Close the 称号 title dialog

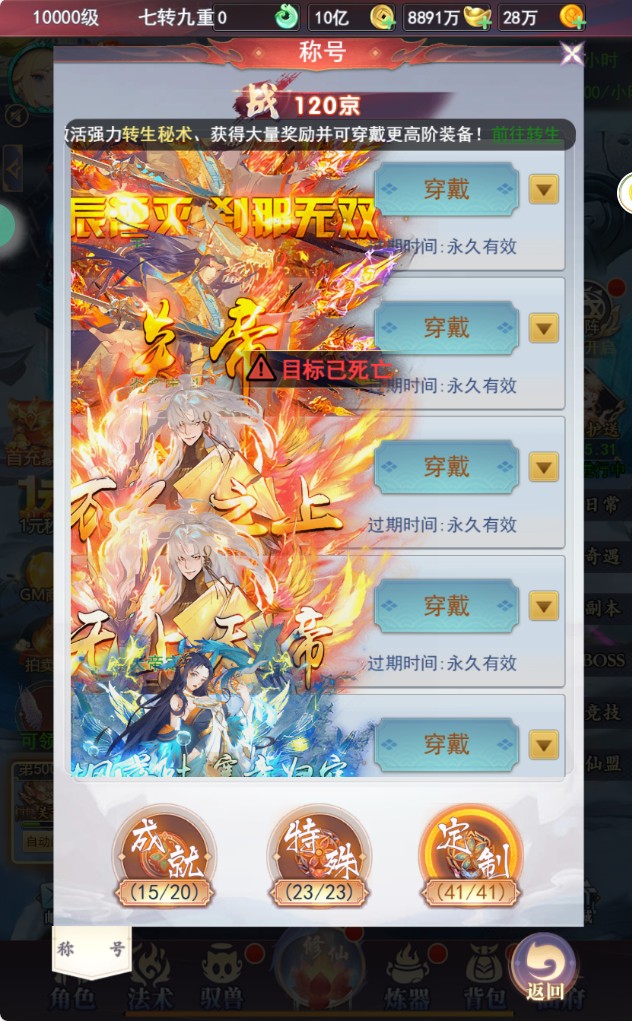pos(572,55)
